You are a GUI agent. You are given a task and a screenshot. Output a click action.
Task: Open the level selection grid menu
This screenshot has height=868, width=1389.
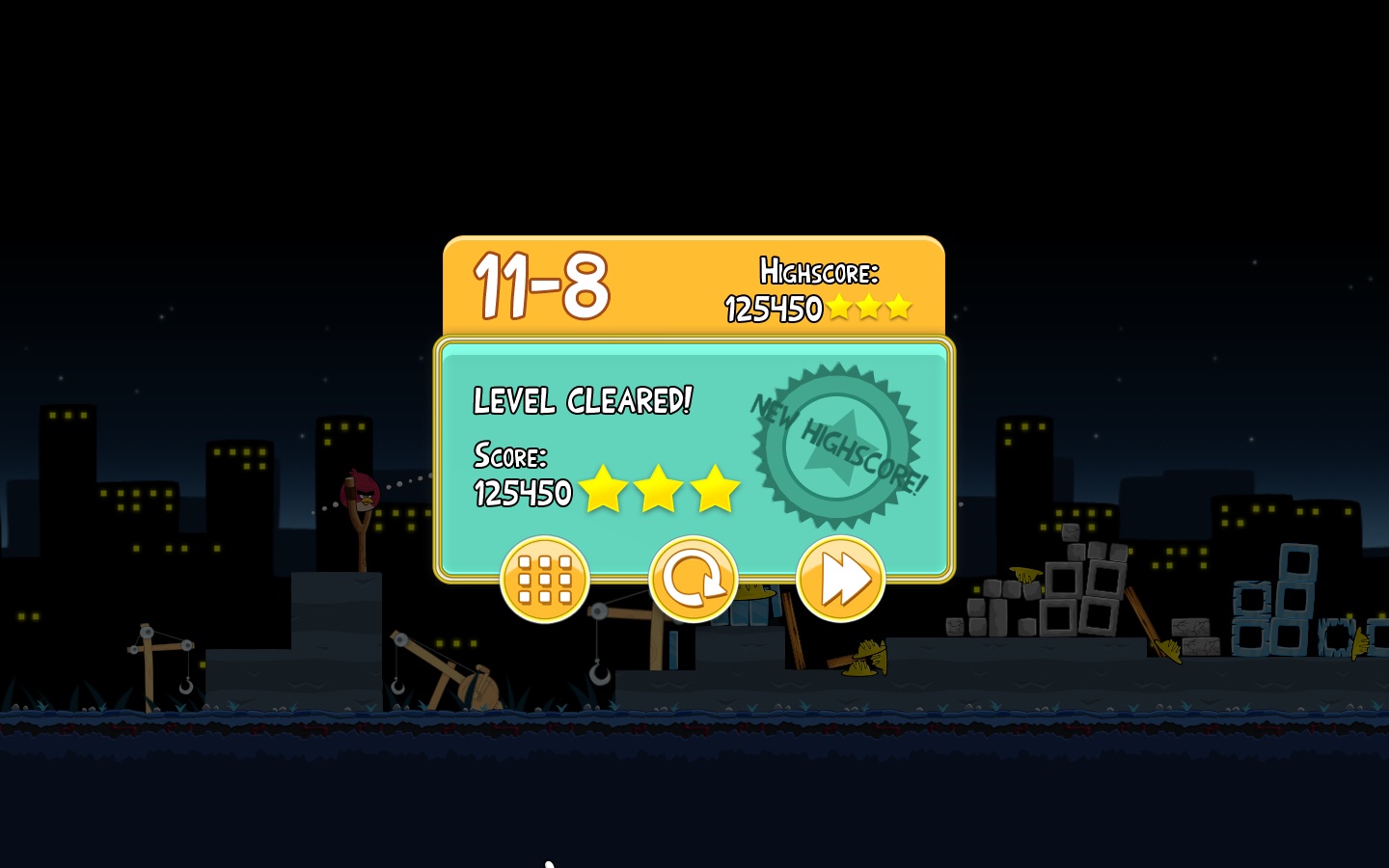(545, 579)
